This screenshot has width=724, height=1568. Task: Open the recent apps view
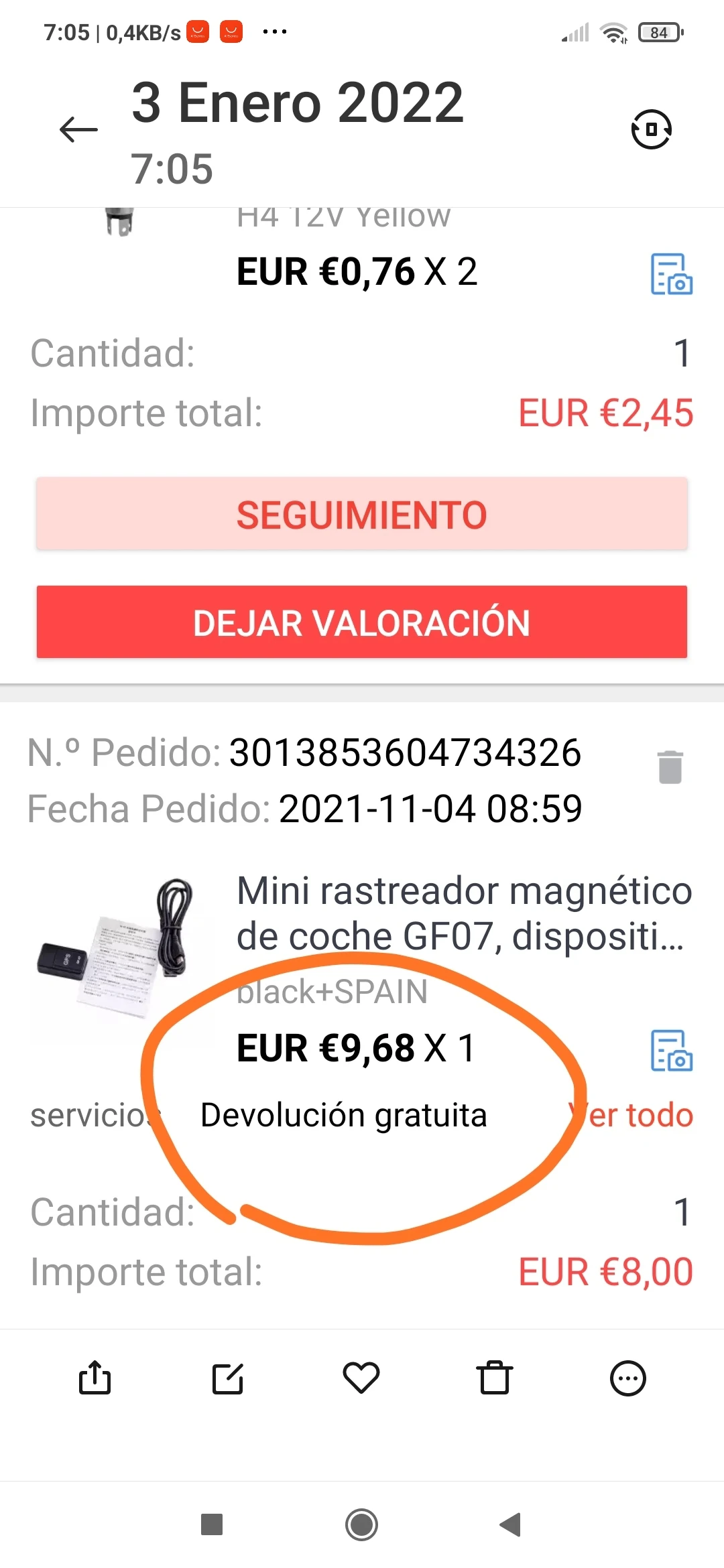click(x=212, y=1524)
